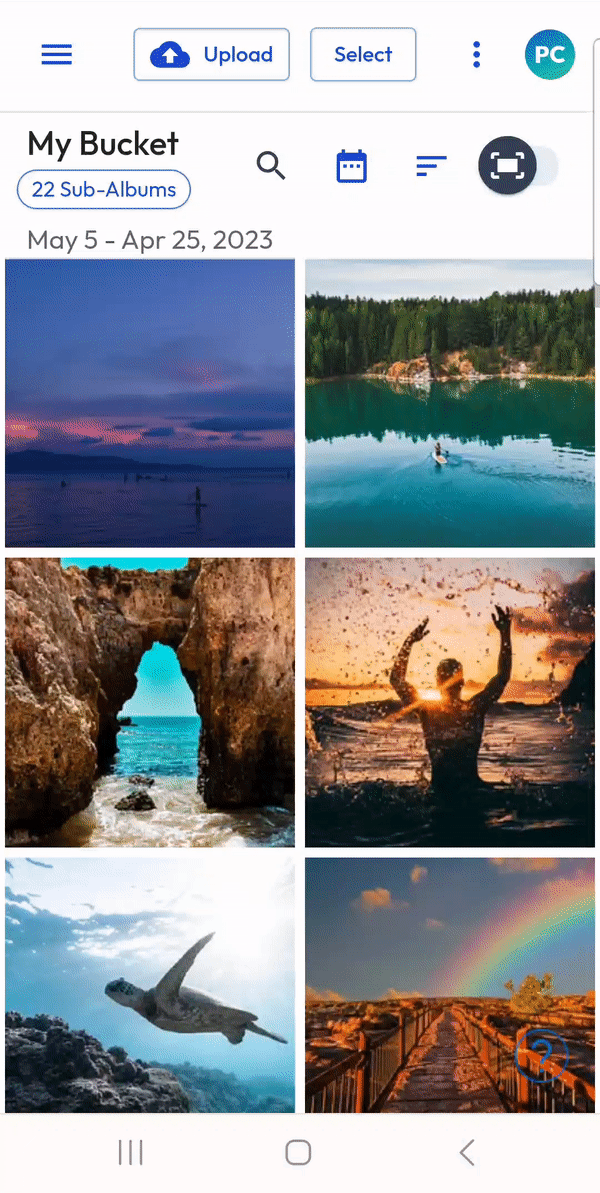The width and height of the screenshot is (600, 1193).
Task: Show recent apps from navigation bar
Action: [131, 1153]
